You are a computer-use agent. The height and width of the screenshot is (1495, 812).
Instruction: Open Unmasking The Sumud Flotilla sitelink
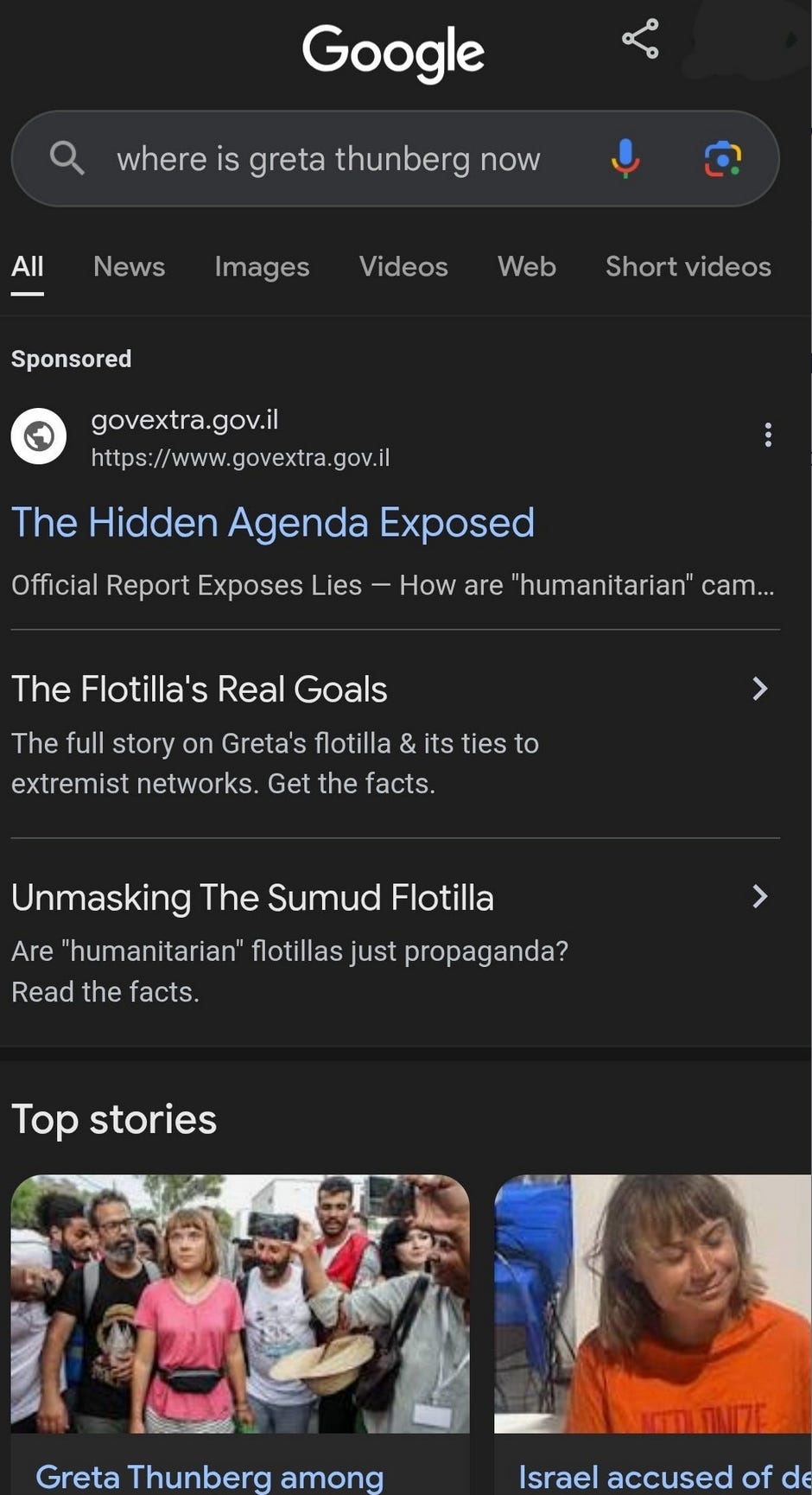click(252, 898)
